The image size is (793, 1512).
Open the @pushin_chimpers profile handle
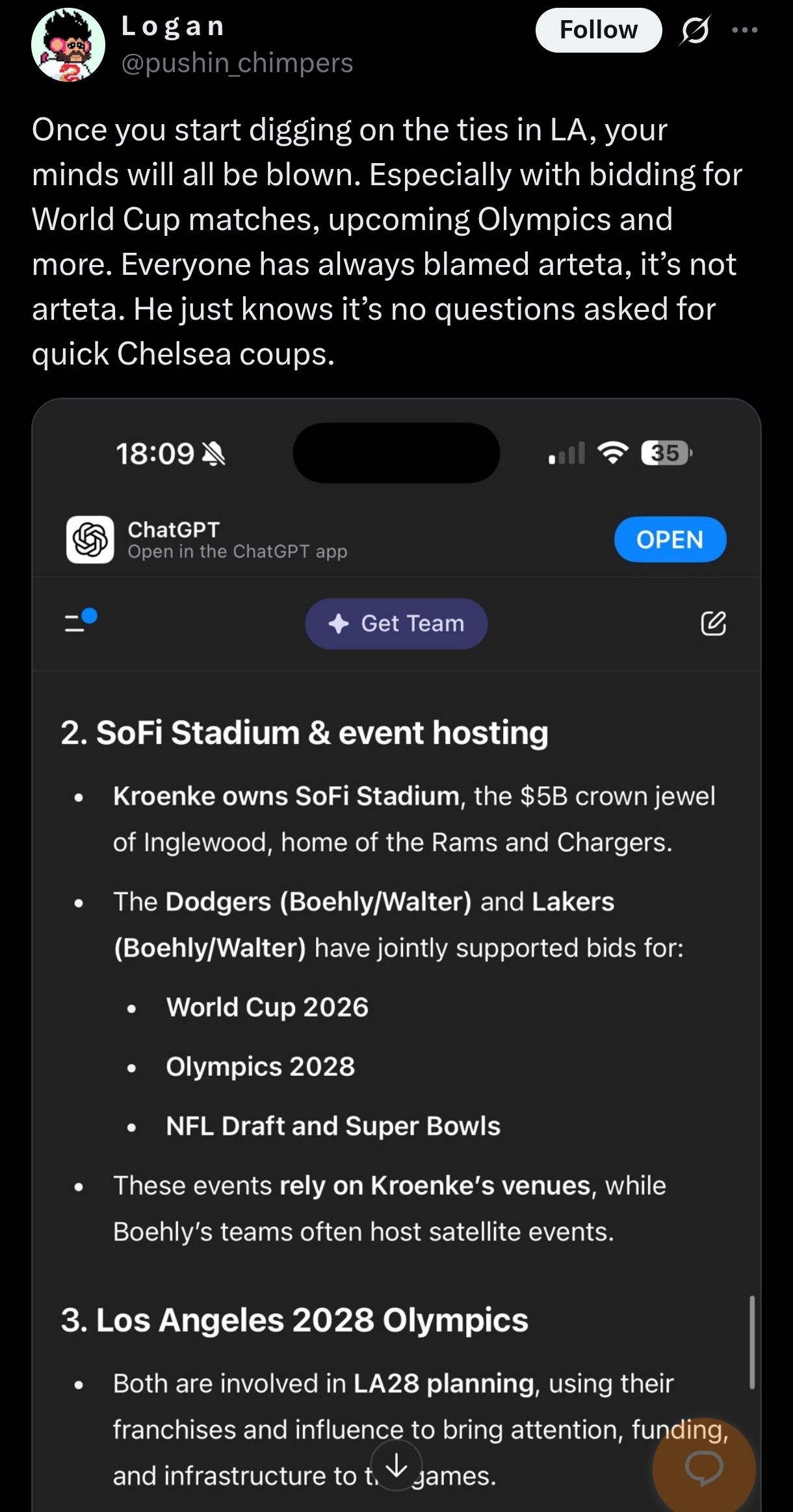(237, 63)
